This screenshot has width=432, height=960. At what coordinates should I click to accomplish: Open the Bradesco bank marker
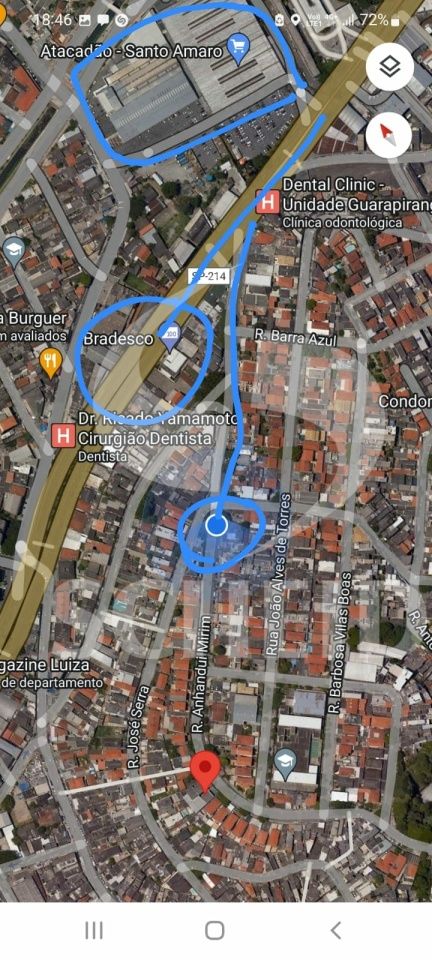coord(169,337)
